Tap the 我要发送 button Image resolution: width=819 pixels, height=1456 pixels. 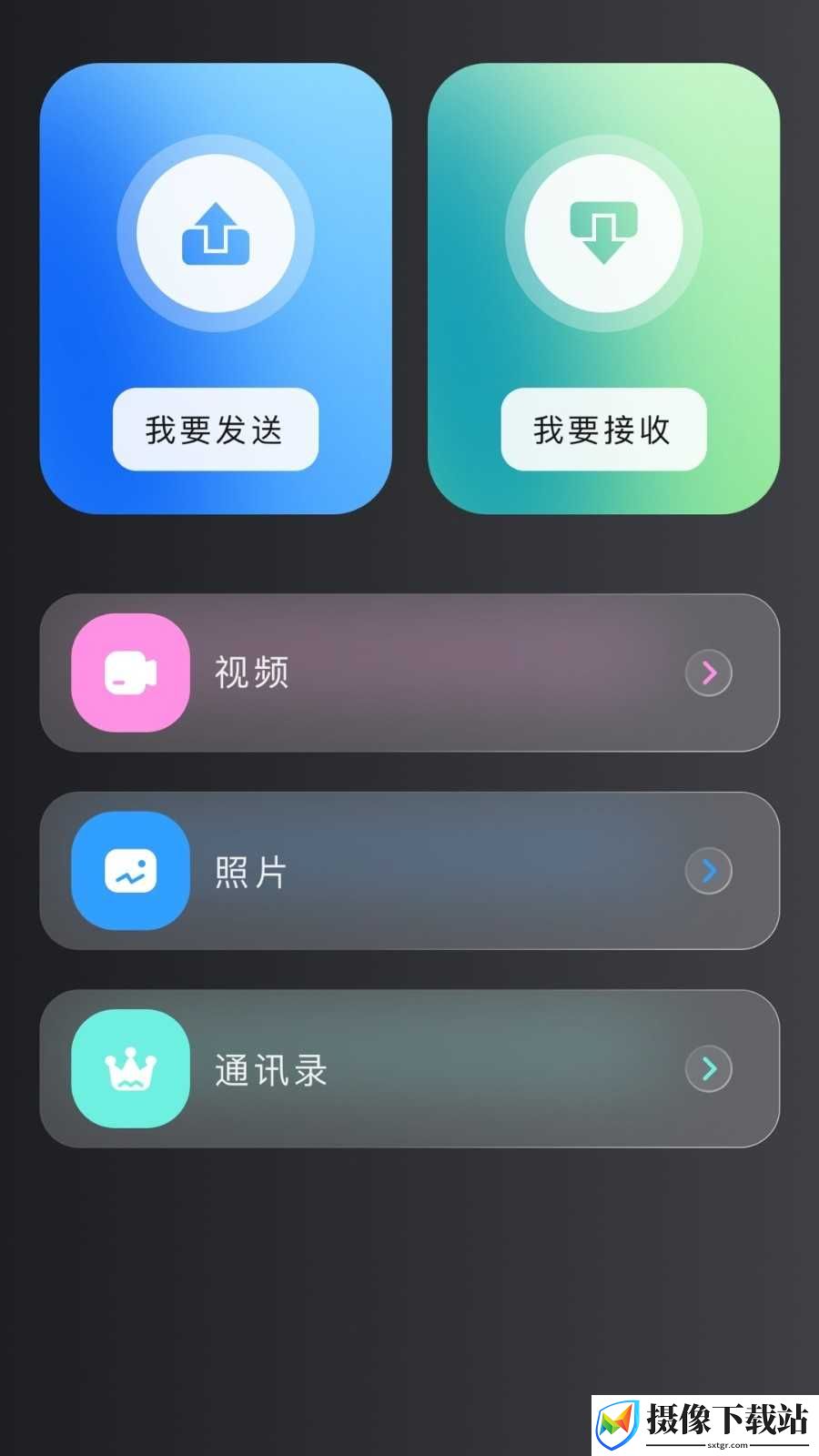tap(216, 430)
